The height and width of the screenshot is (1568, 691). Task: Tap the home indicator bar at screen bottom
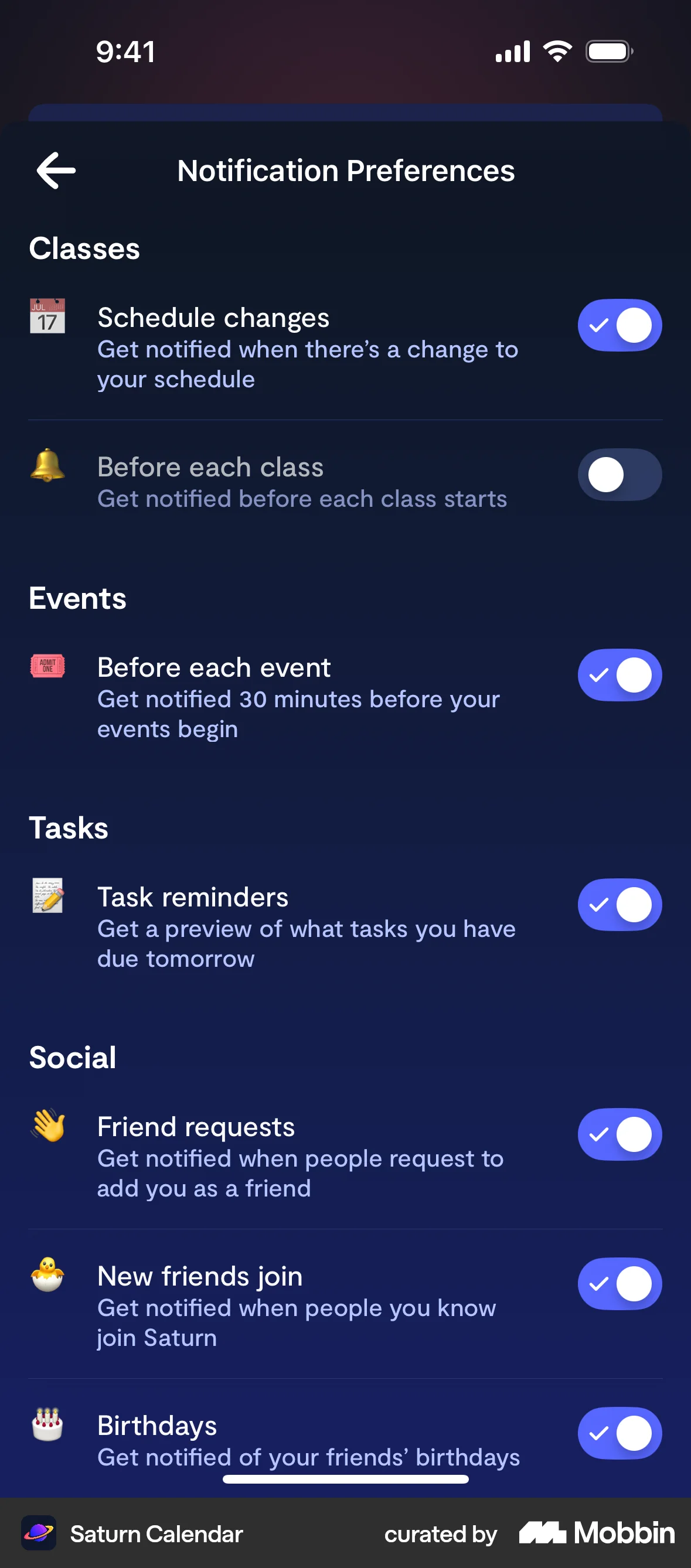click(345, 1479)
